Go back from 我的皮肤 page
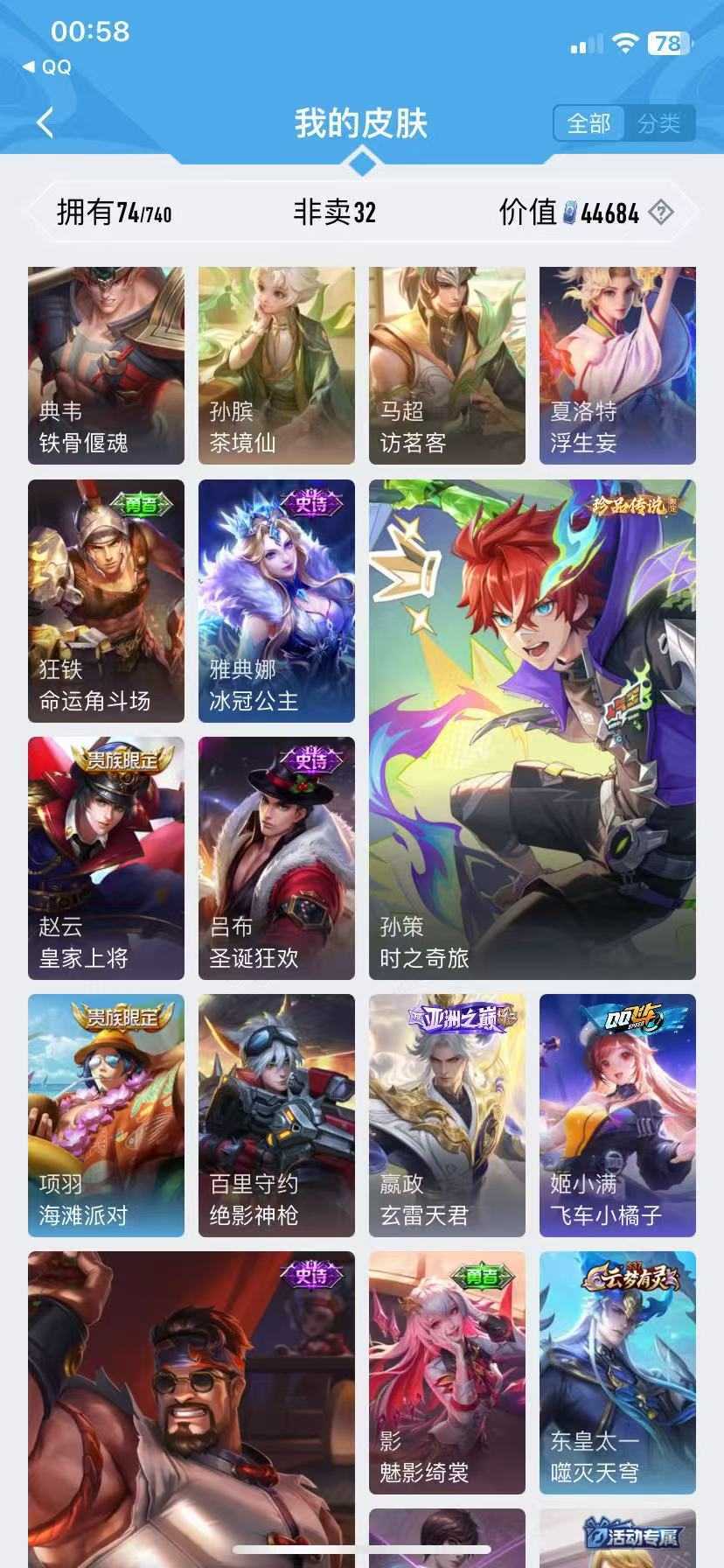Screen dimensions: 724x1568 coord(45,122)
